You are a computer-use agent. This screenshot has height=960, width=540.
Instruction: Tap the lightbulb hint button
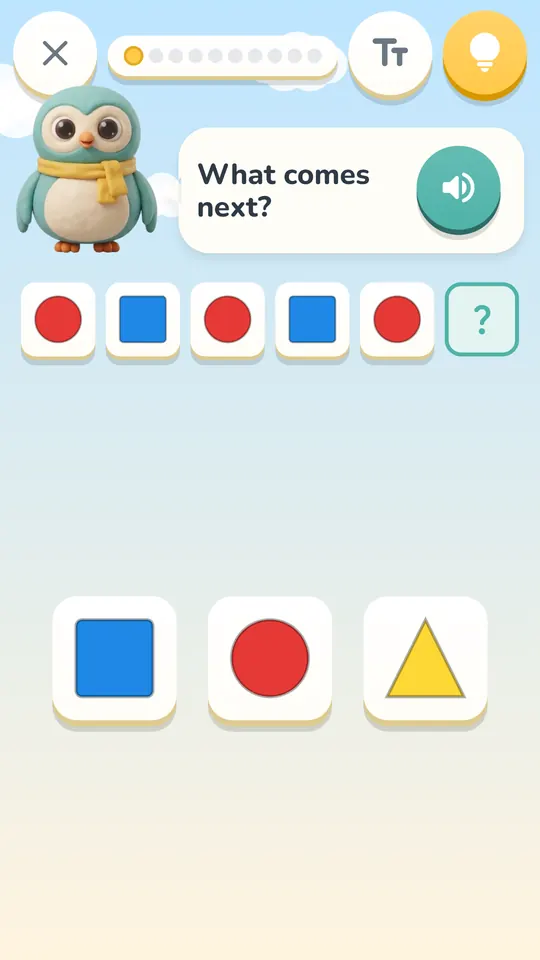point(485,54)
